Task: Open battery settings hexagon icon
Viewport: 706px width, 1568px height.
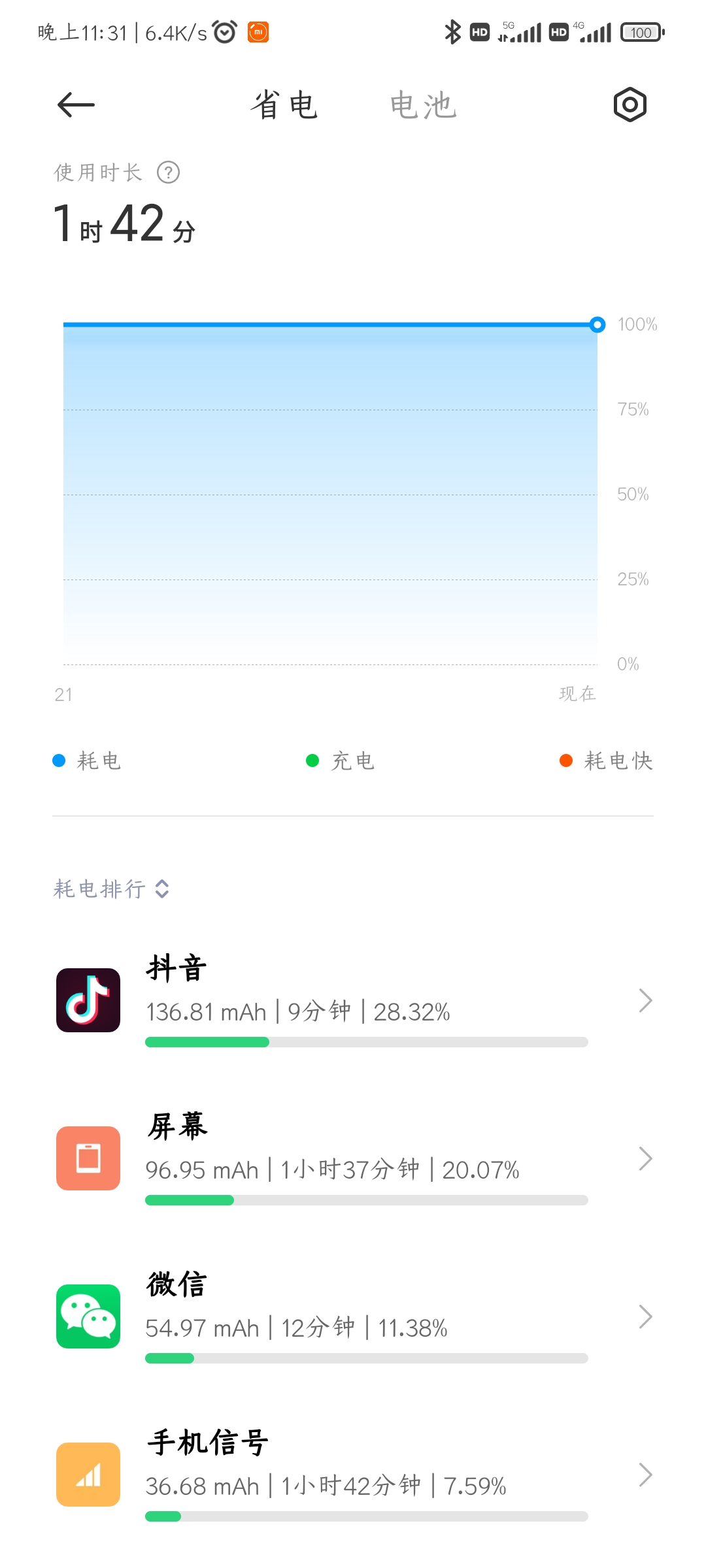Action: 630,105
